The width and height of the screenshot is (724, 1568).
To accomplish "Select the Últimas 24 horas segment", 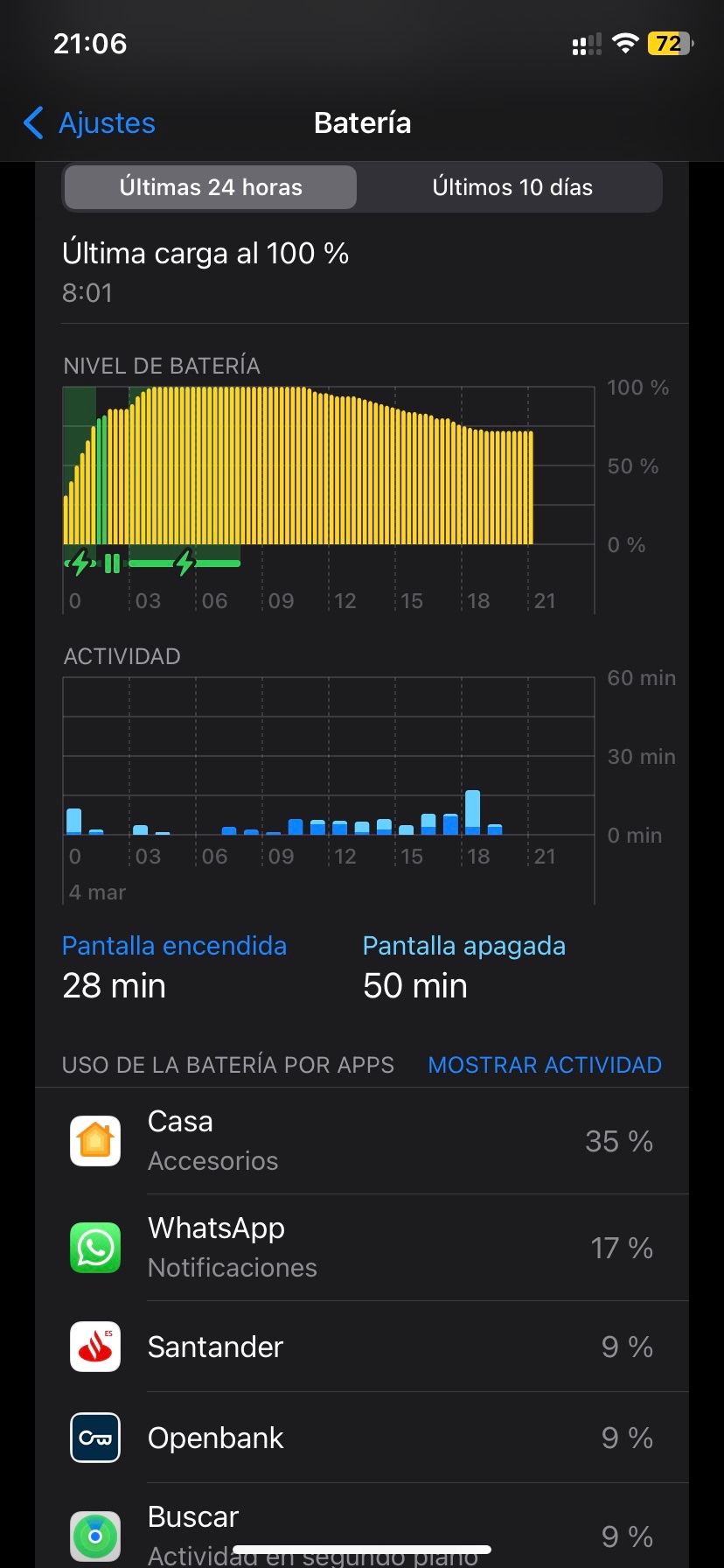I will click(211, 187).
